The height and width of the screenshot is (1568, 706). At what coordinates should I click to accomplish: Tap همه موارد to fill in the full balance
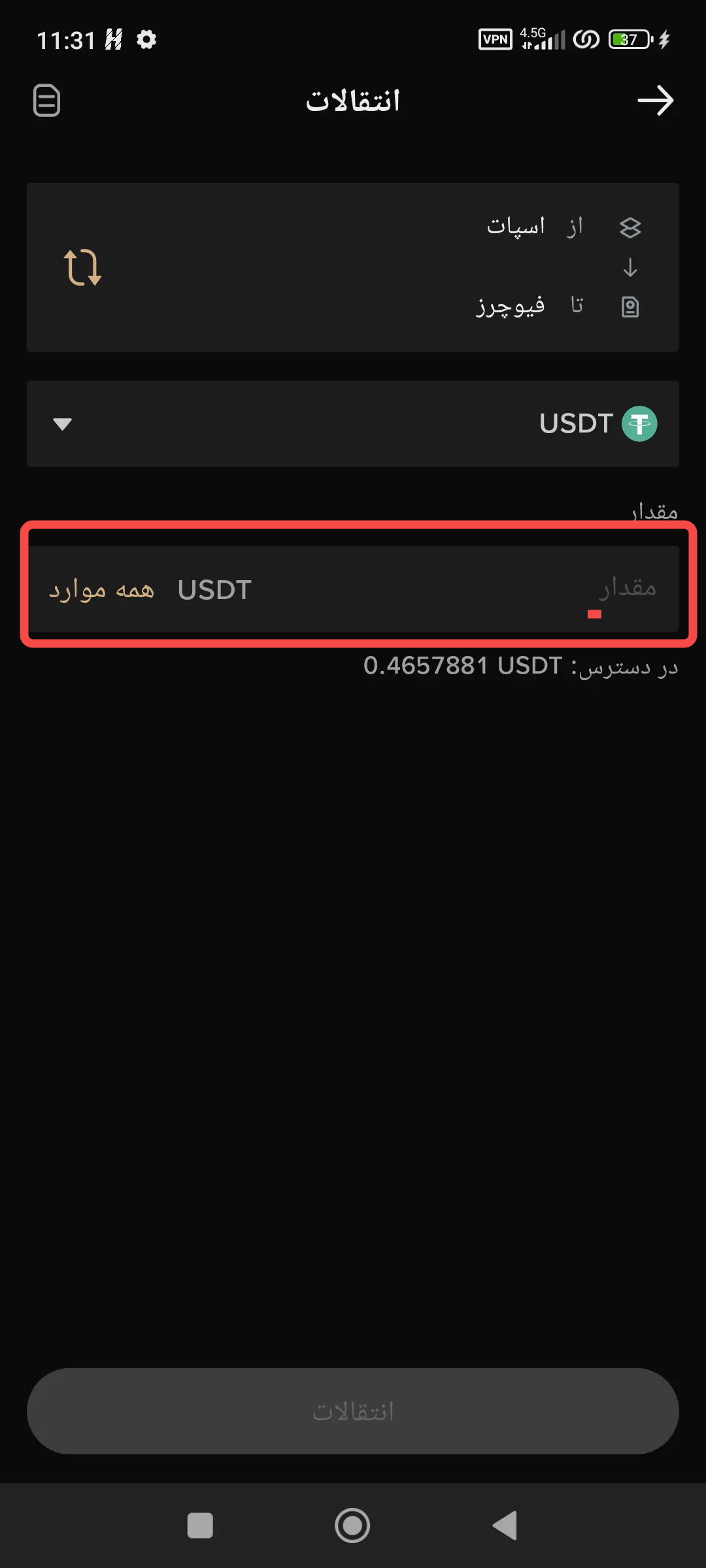click(101, 590)
